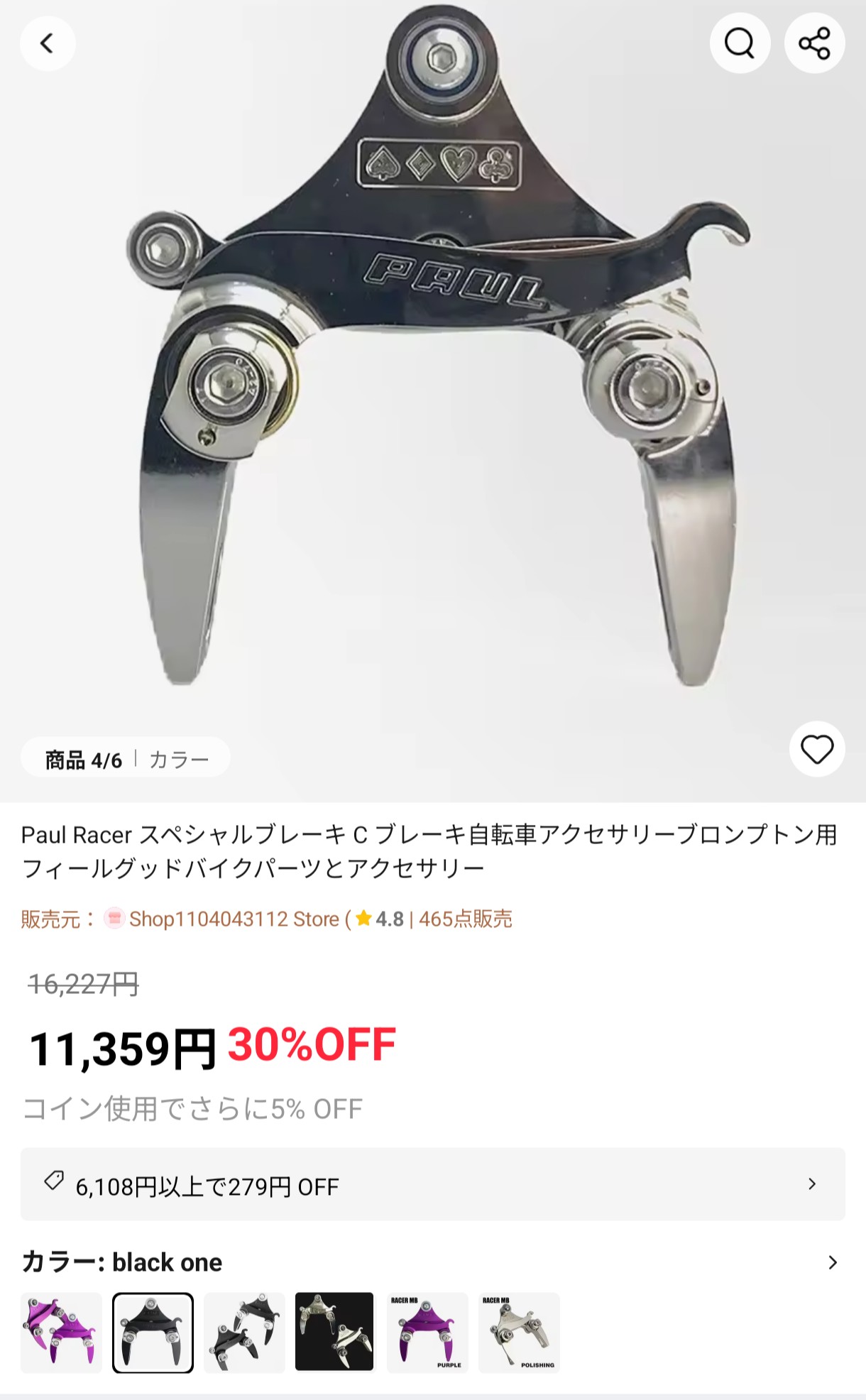Tap the 商品 4/6 カラー image indicator
The image size is (866, 1400).
coord(126,760)
